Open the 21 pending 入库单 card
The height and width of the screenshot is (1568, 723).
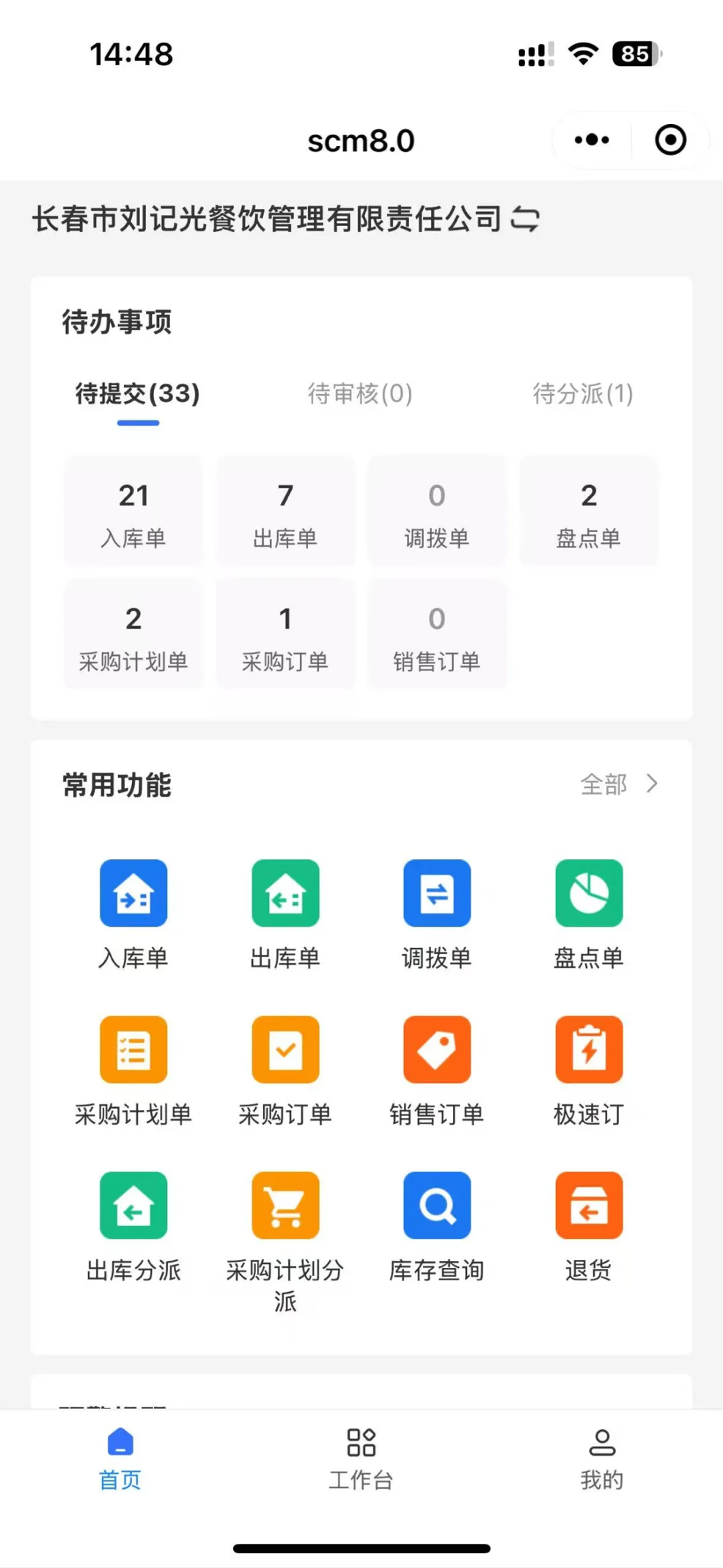pyautogui.click(x=133, y=511)
